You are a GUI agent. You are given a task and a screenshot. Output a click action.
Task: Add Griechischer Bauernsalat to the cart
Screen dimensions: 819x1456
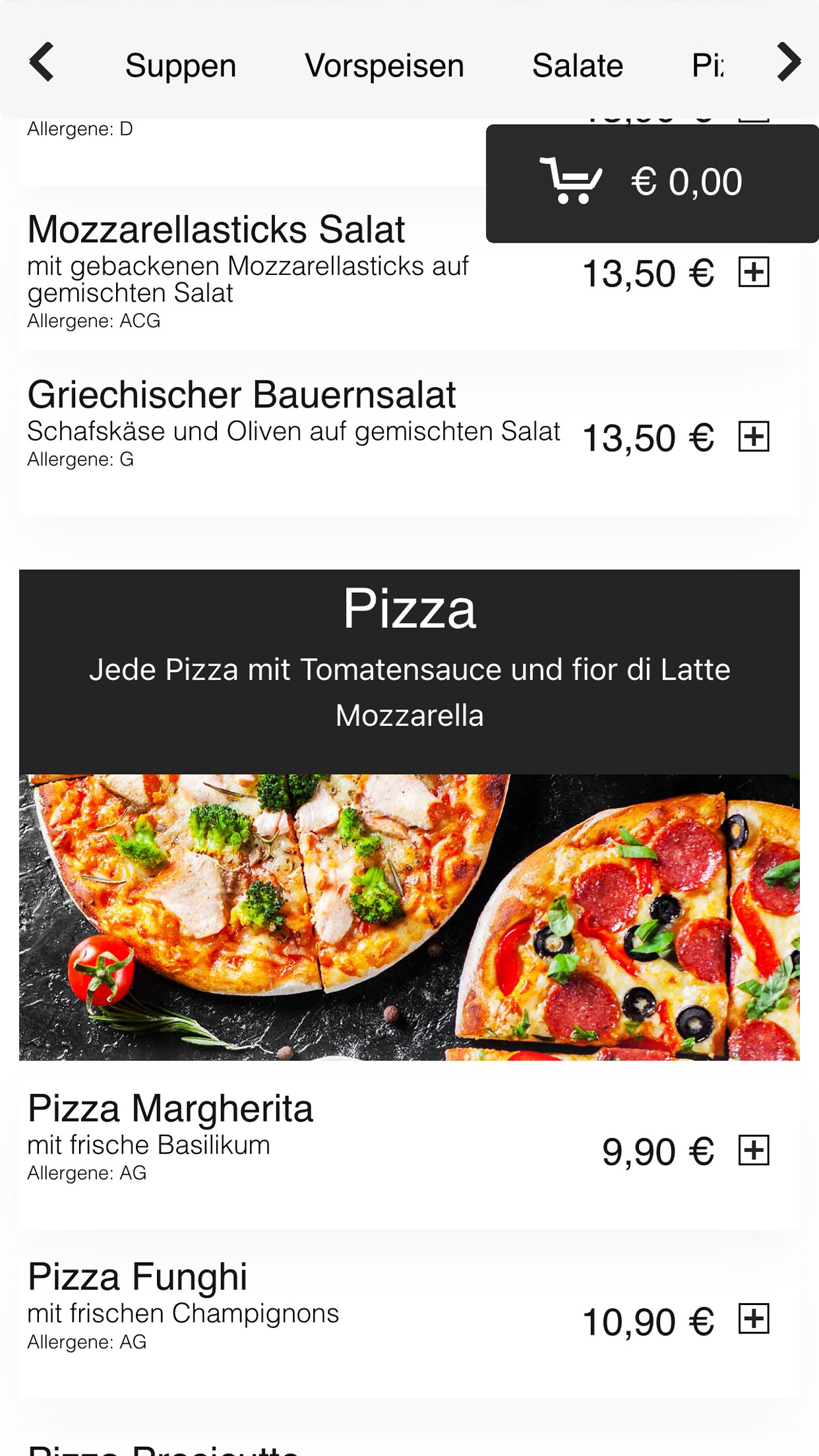[x=754, y=437]
